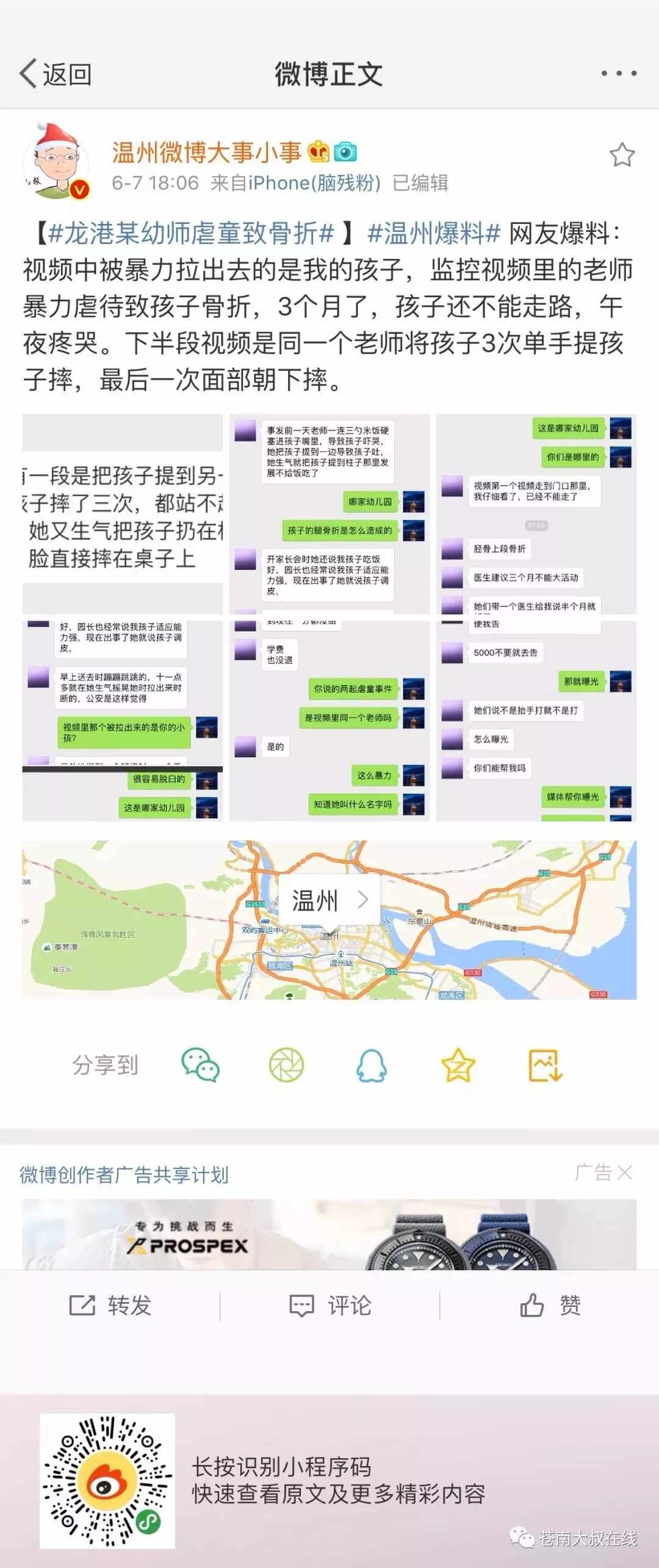
Task: View first chat screenshot about 孩子摔了三次
Action: 123,514
